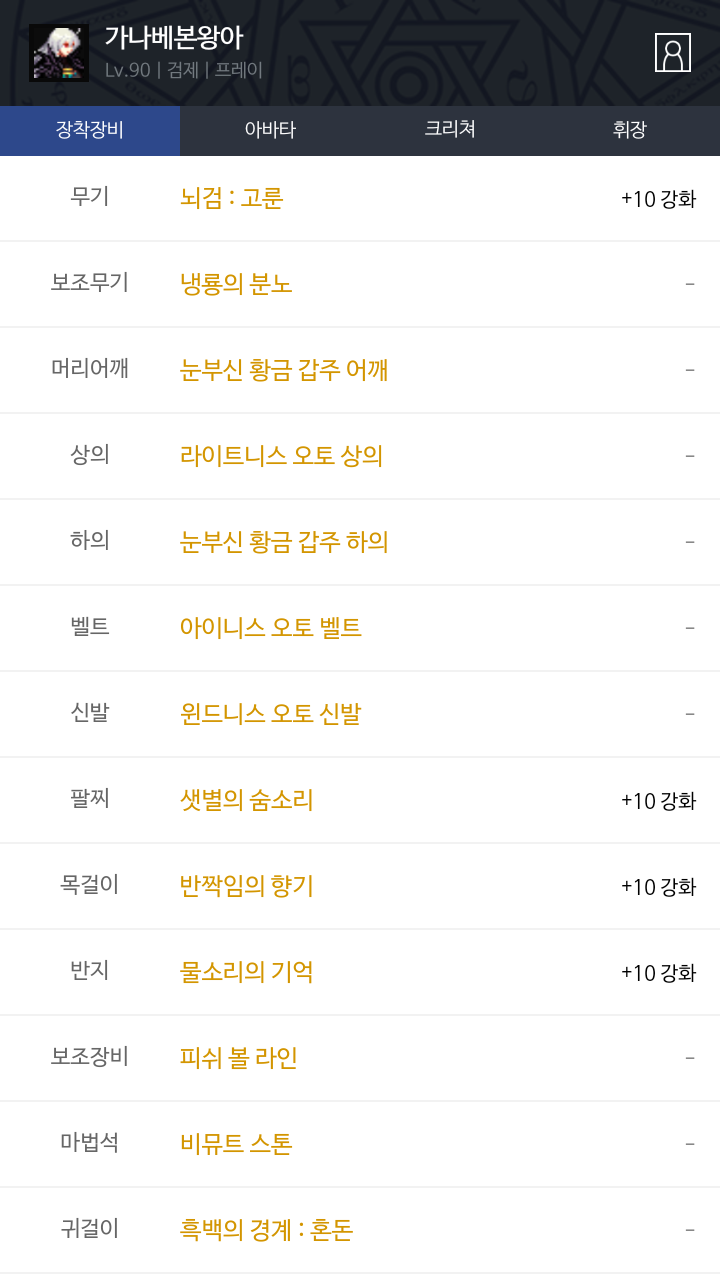View 눈부신 황금 갑주 하의 details
720x1280 pixels.
pos(284,542)
